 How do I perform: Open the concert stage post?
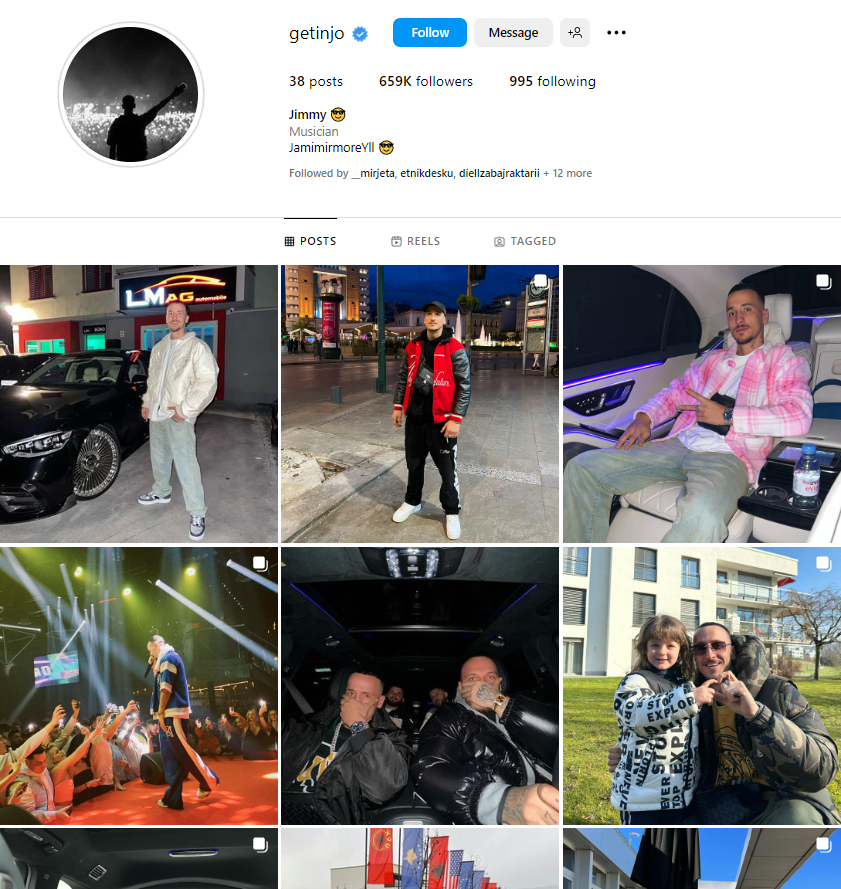click(139, 685)
